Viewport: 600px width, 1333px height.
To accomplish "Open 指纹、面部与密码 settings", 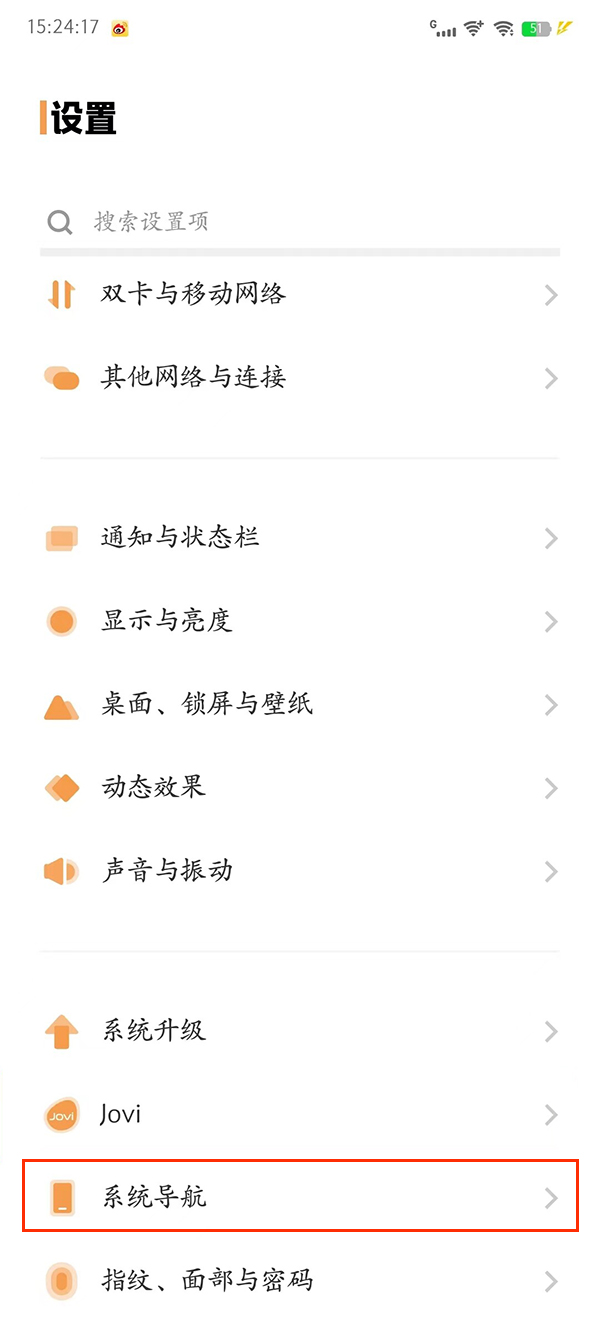I will pyautogui.click(x=300, y=1279).
